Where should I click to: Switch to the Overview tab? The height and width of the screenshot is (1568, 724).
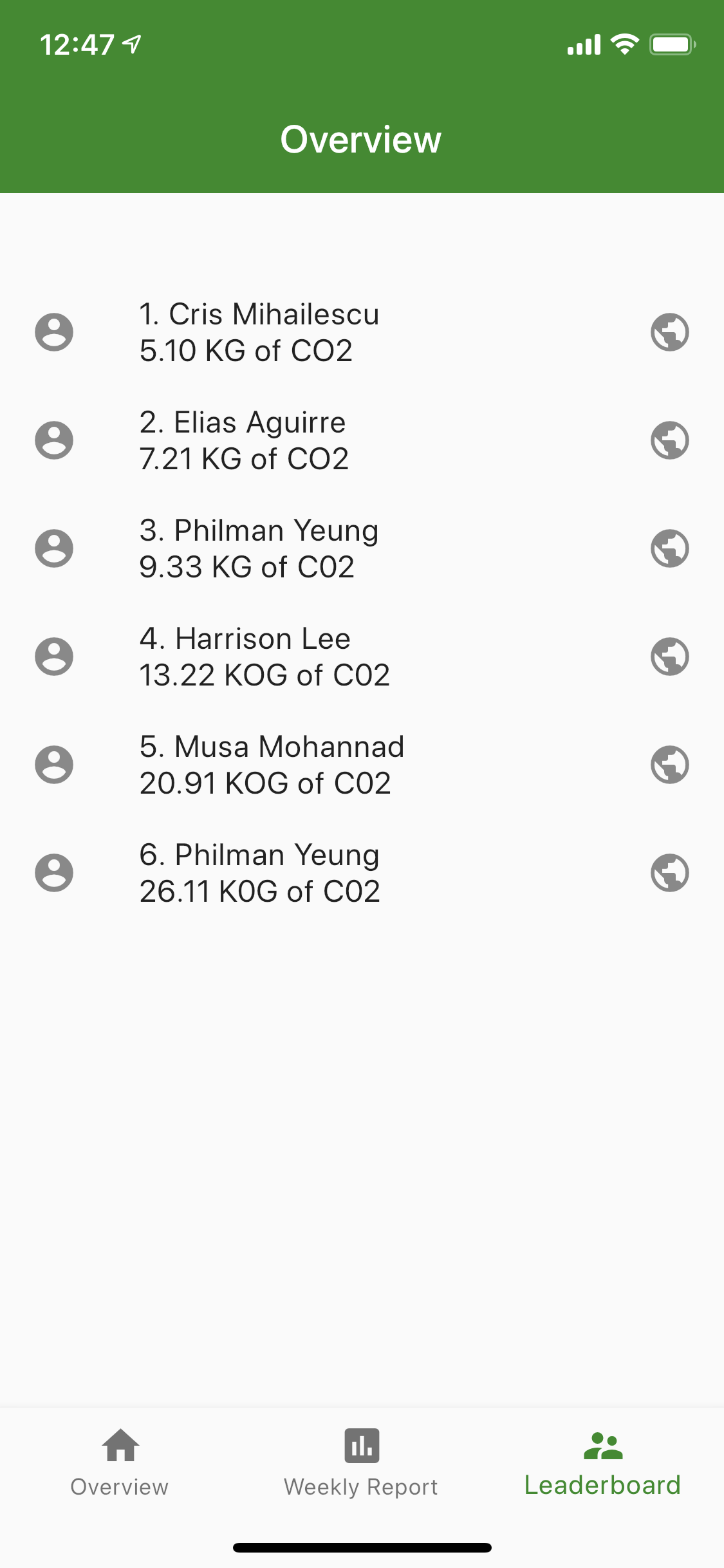click(120, 1462)
